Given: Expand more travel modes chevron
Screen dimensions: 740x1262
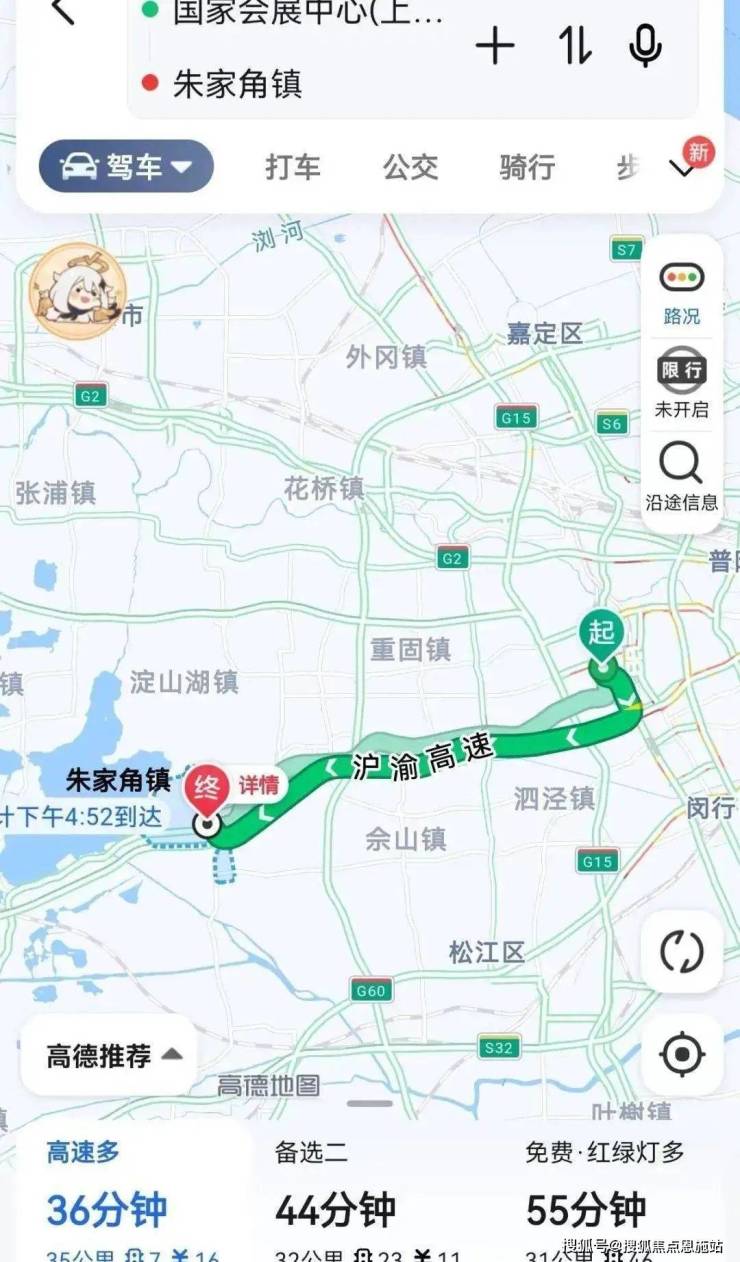Looking at the screenshot, I should [683, 169].
